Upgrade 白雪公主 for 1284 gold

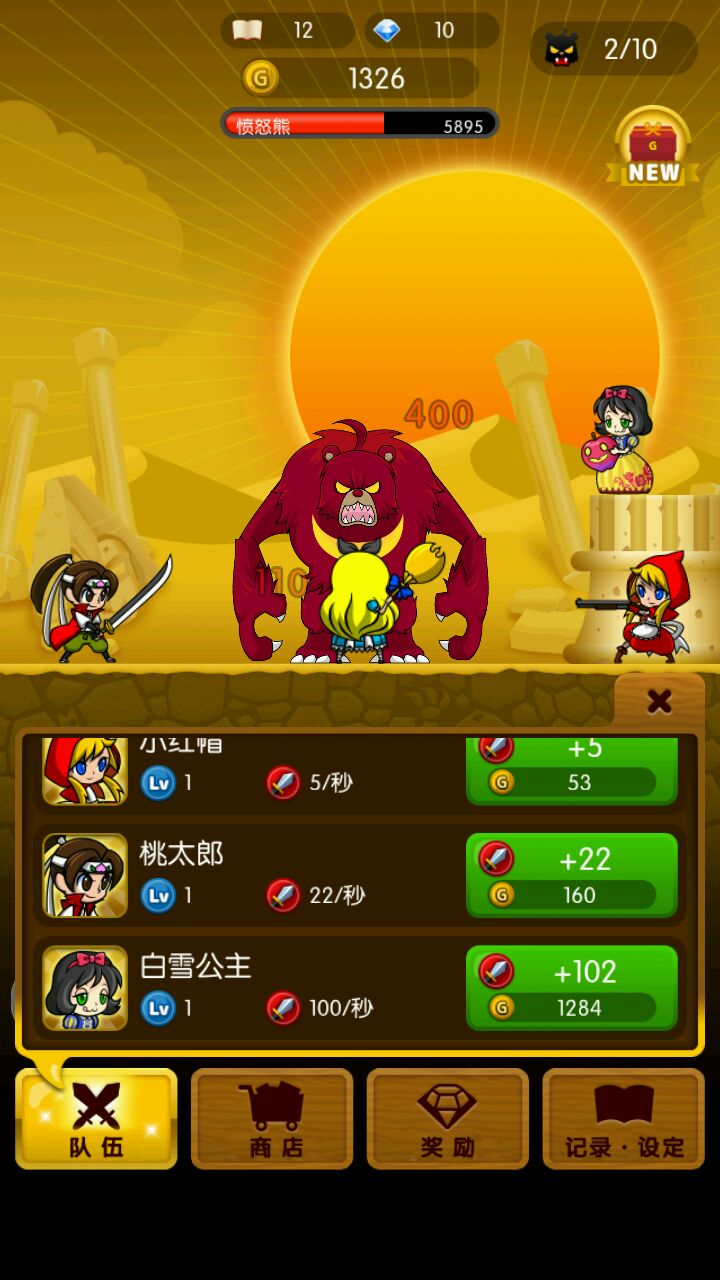point(572,988)
